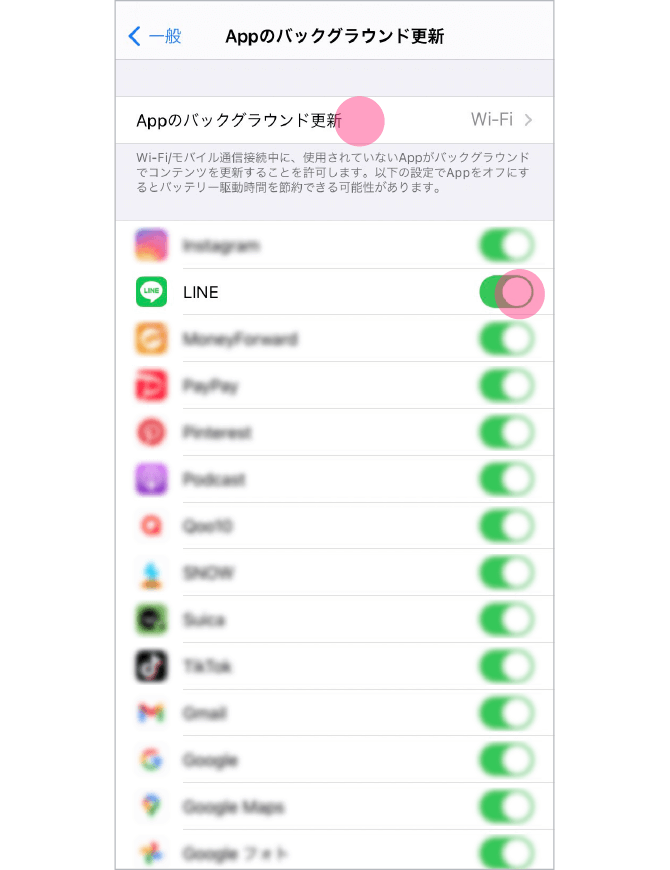Viewport: 670px width, 870px height.
Task: Turn off background refresh for LINE
Action: pyautogui.click(x=507, y=292)
